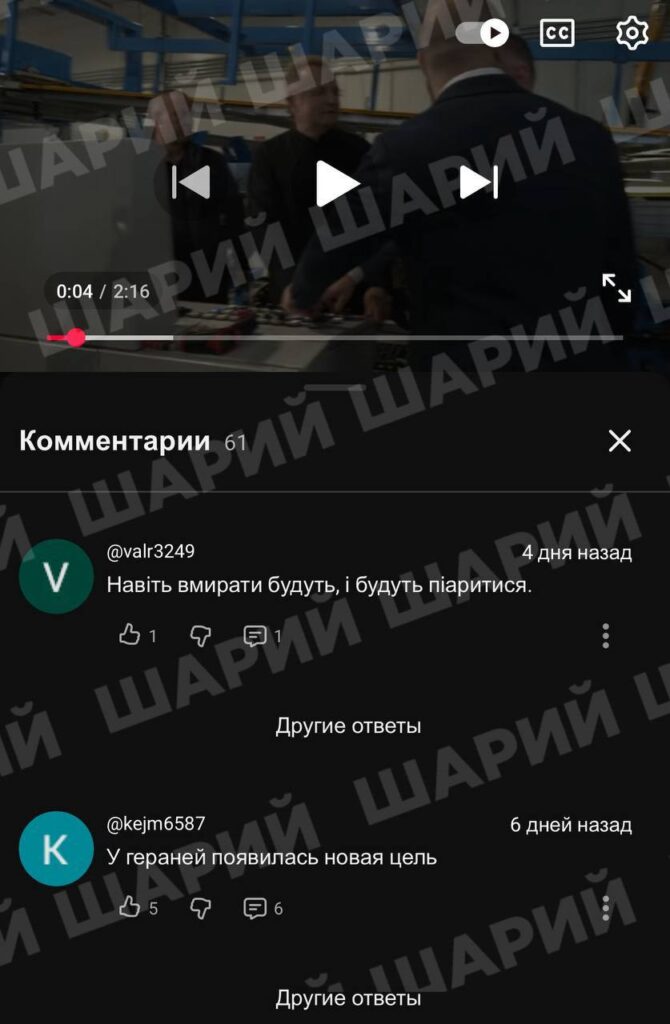Dislike the comment by @kejm6587
The image size is (670, 1024).
point(201,908)
